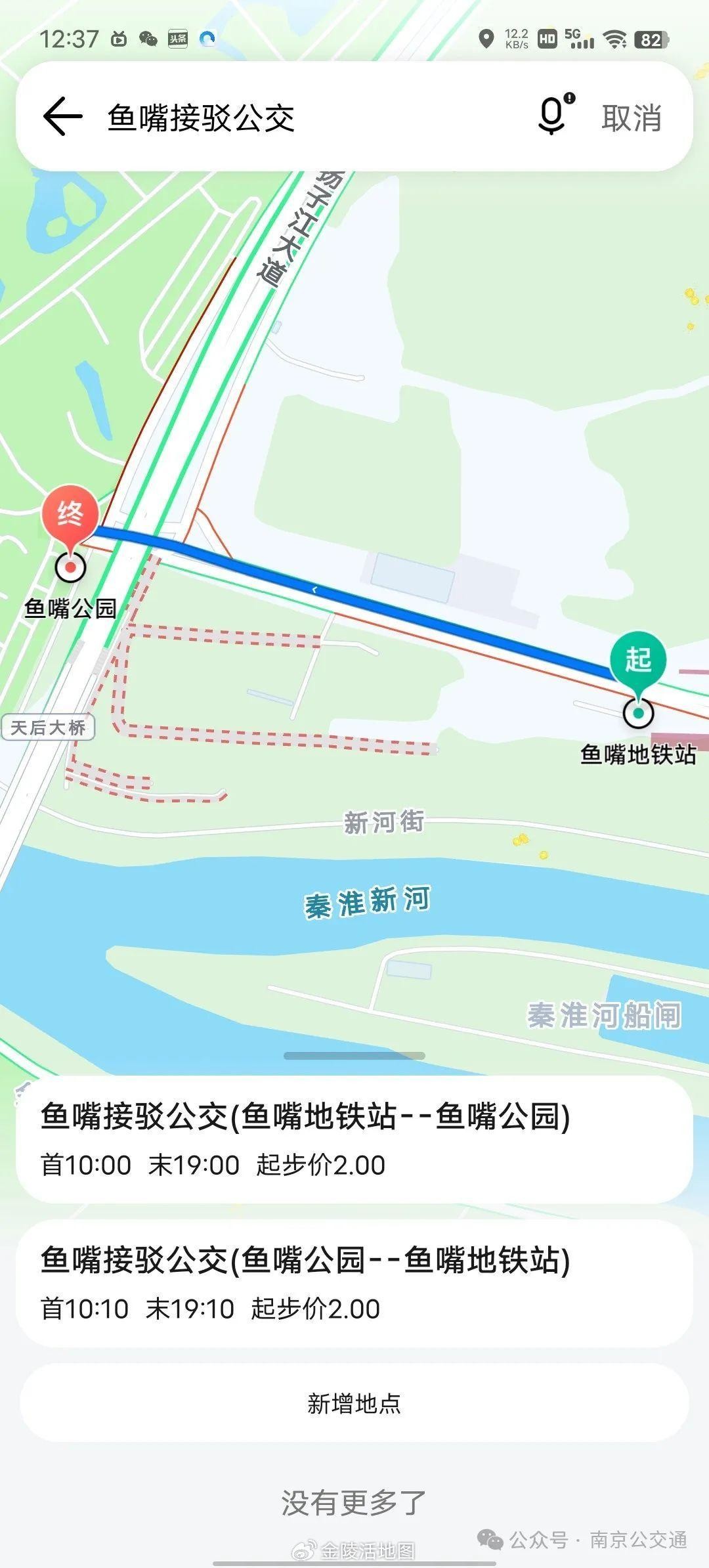
Task: Tap the results panel drag handle
Action: [354, 1056]
